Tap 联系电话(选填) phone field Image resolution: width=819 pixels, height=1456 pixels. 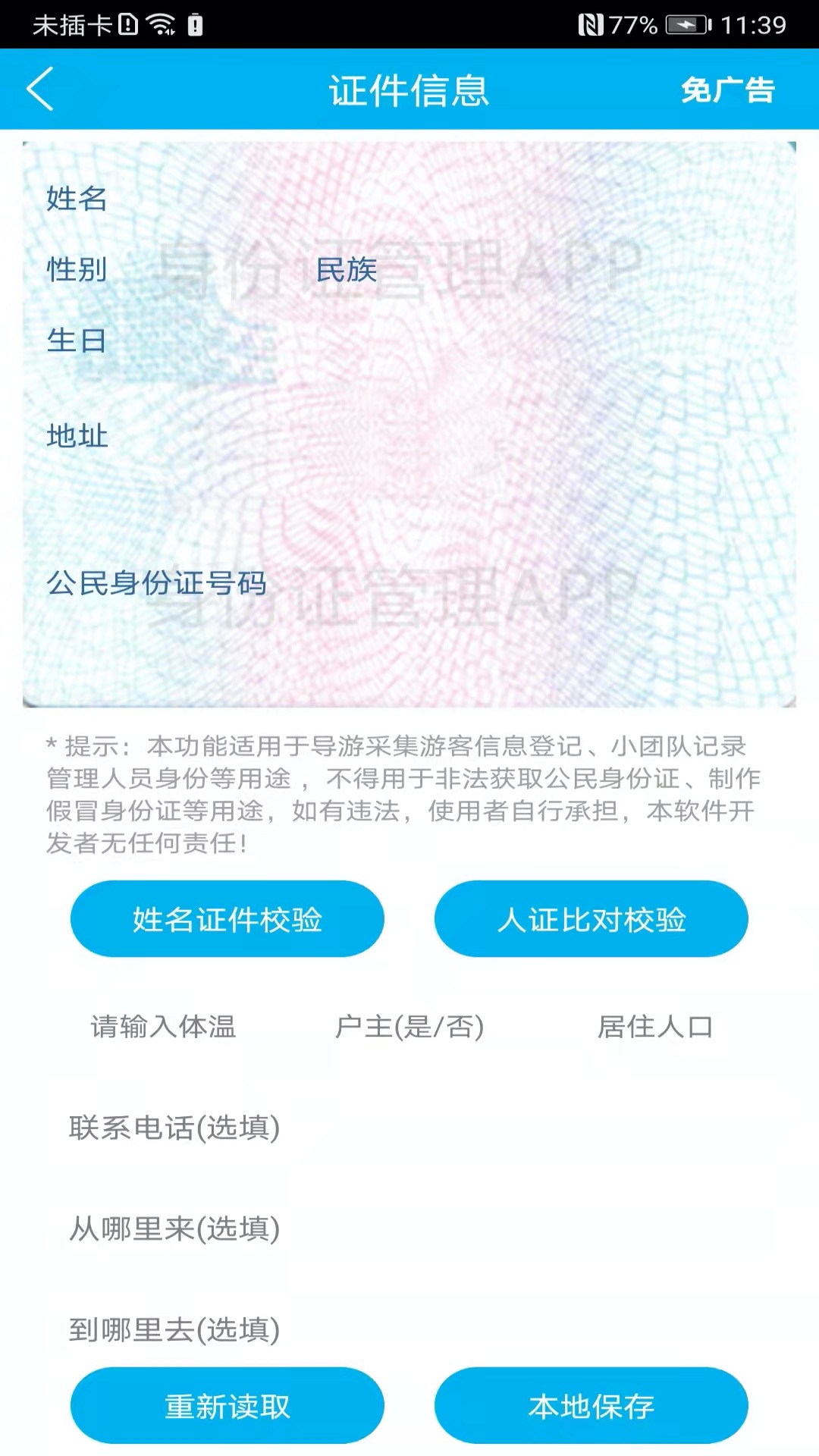173,1126
